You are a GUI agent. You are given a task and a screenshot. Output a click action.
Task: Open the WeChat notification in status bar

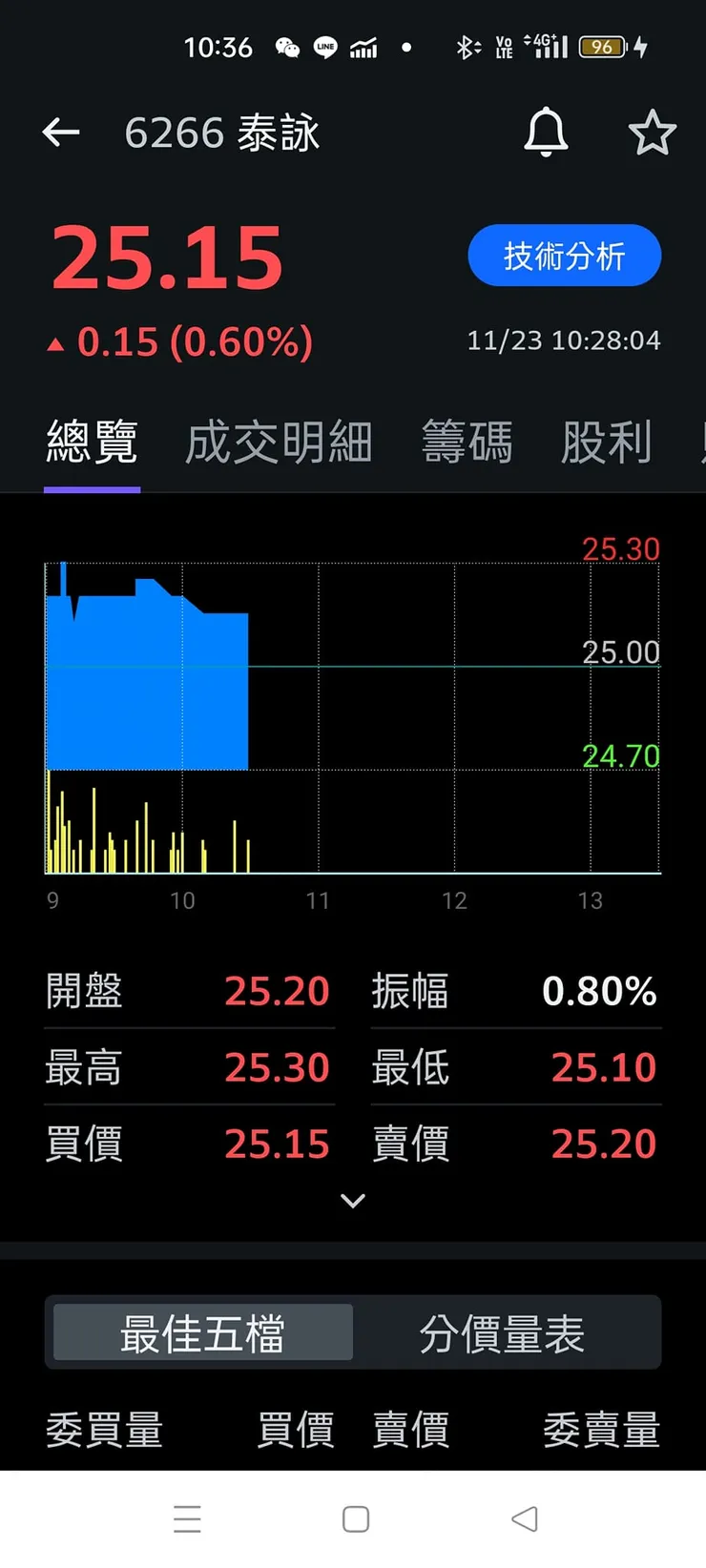[x=288, y=47]
